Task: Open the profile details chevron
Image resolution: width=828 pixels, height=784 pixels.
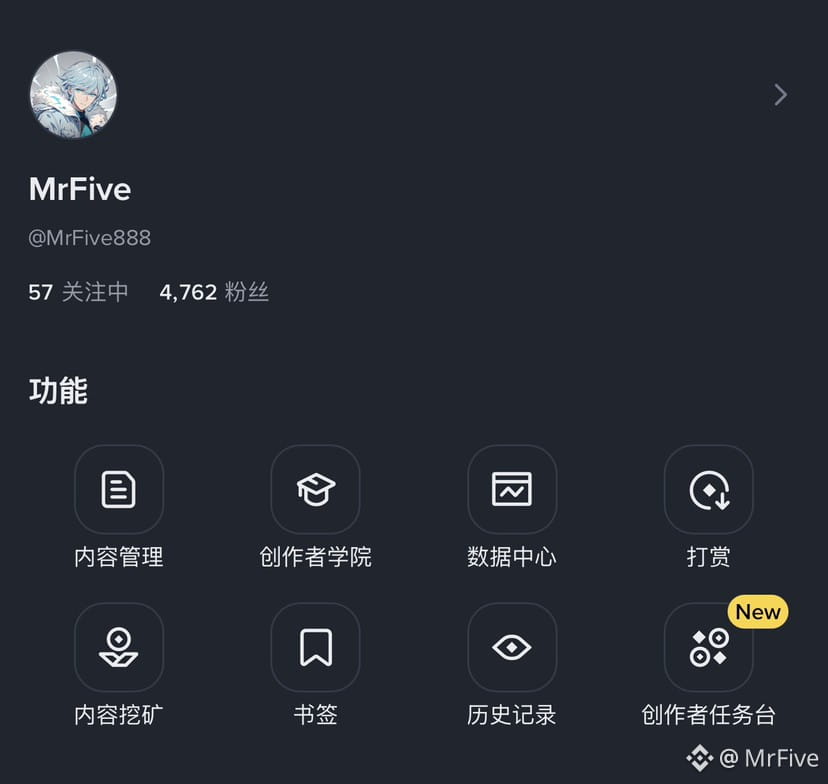Action: pos(781,95)
